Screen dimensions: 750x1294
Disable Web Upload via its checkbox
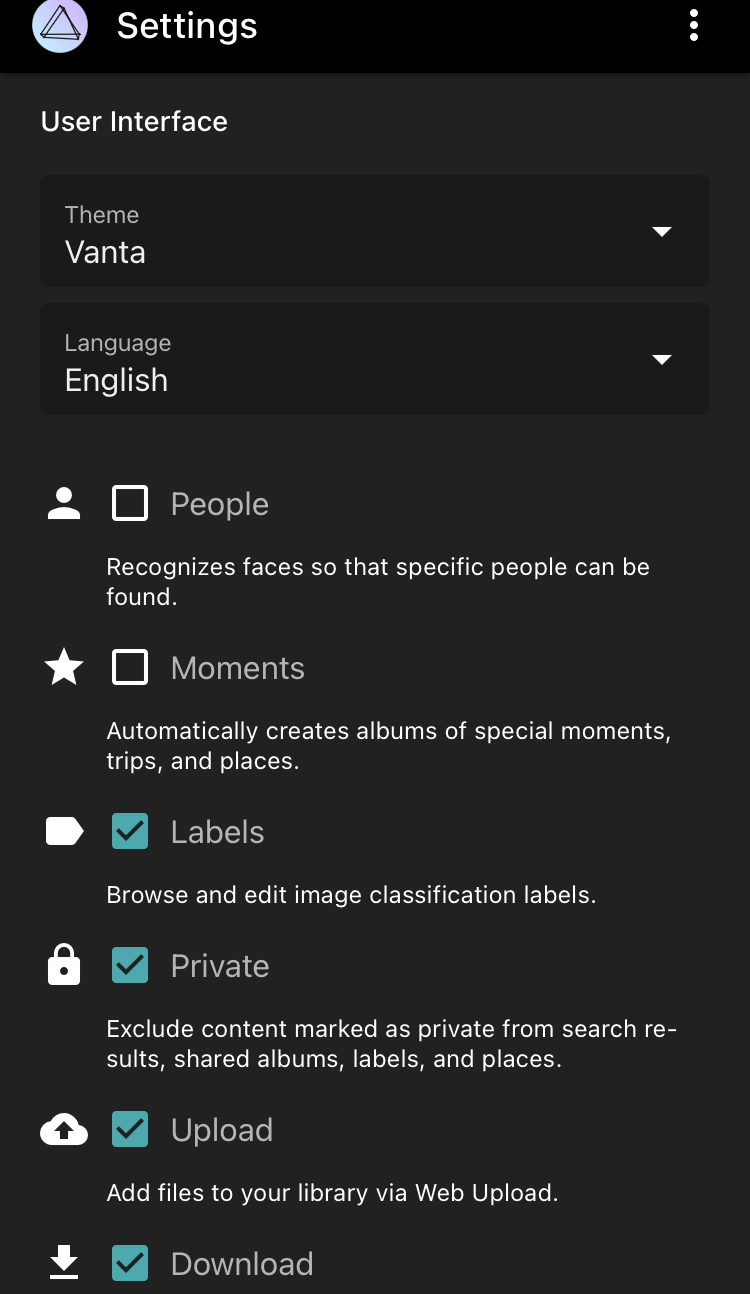(129, 1129)
